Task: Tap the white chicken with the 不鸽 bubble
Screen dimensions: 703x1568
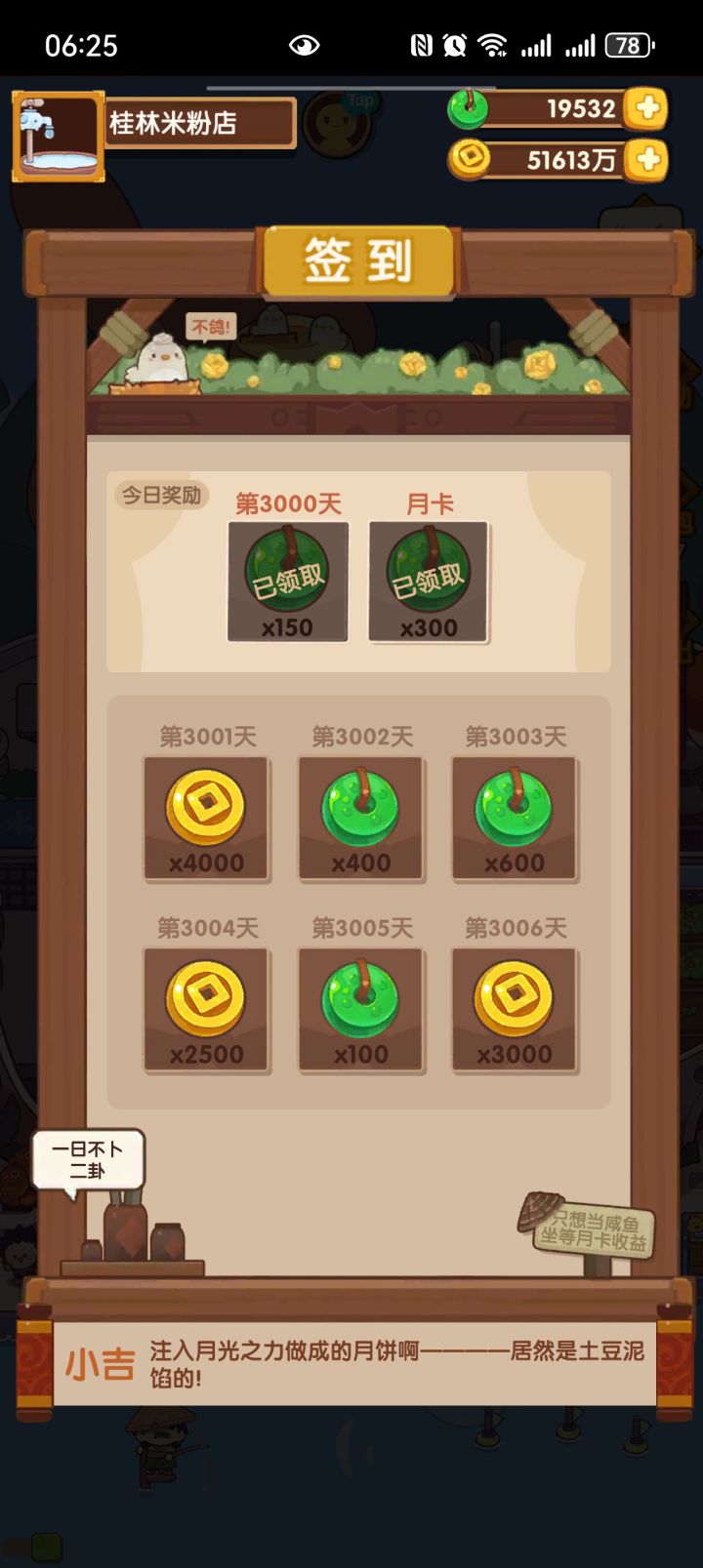Action: [164, 361]
